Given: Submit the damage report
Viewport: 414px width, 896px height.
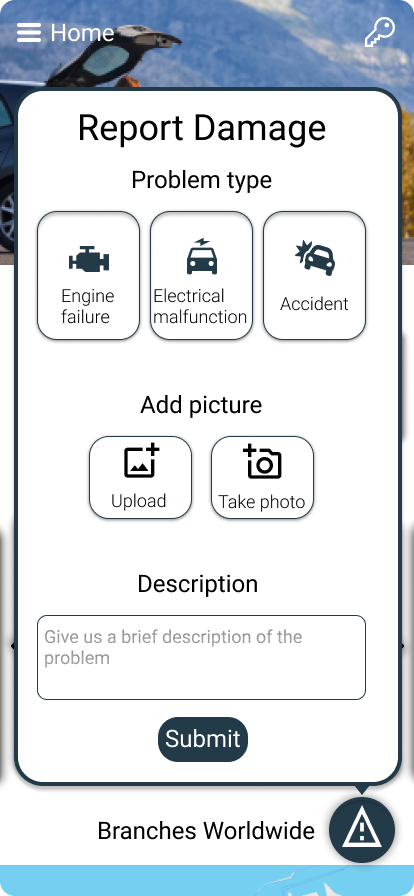Looking at the screenshot, I should pyautogui.click(x=203, y=739).
